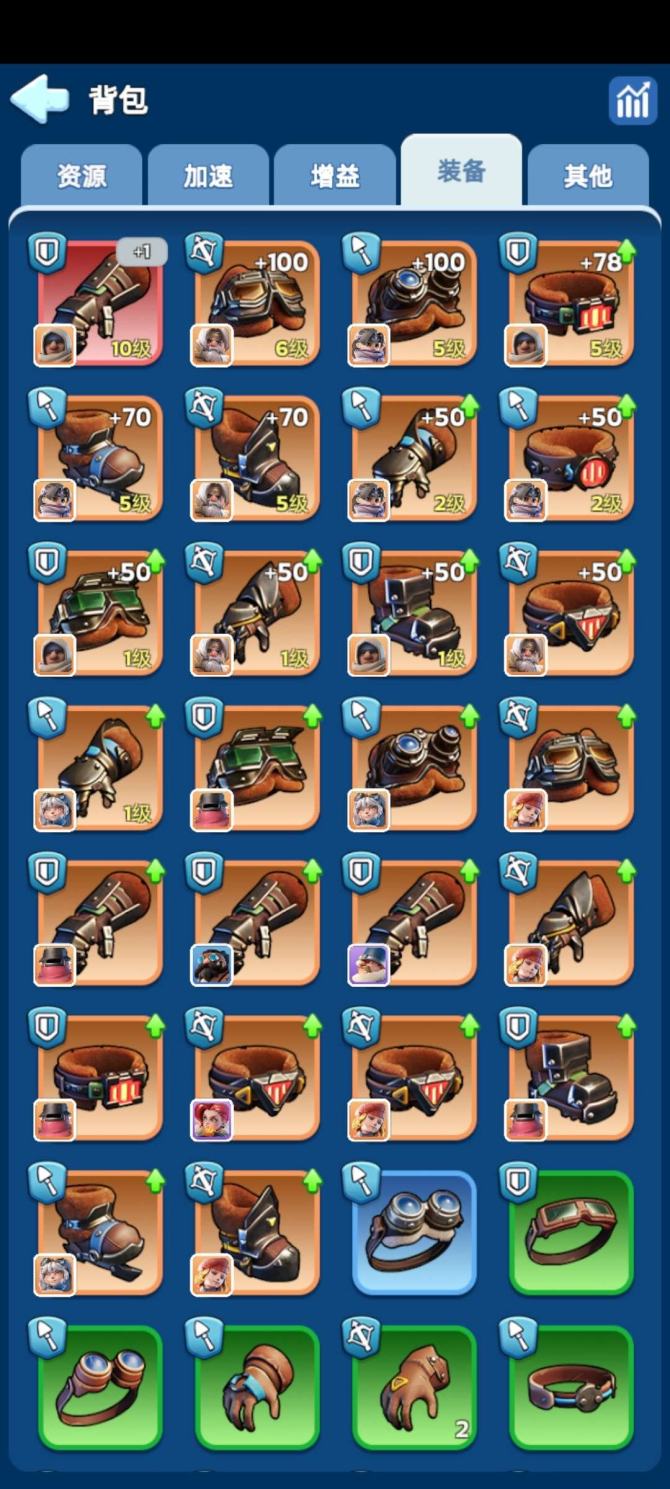Open the green glove with quantity 2

pyautogui.click(x=414, y=1388)
